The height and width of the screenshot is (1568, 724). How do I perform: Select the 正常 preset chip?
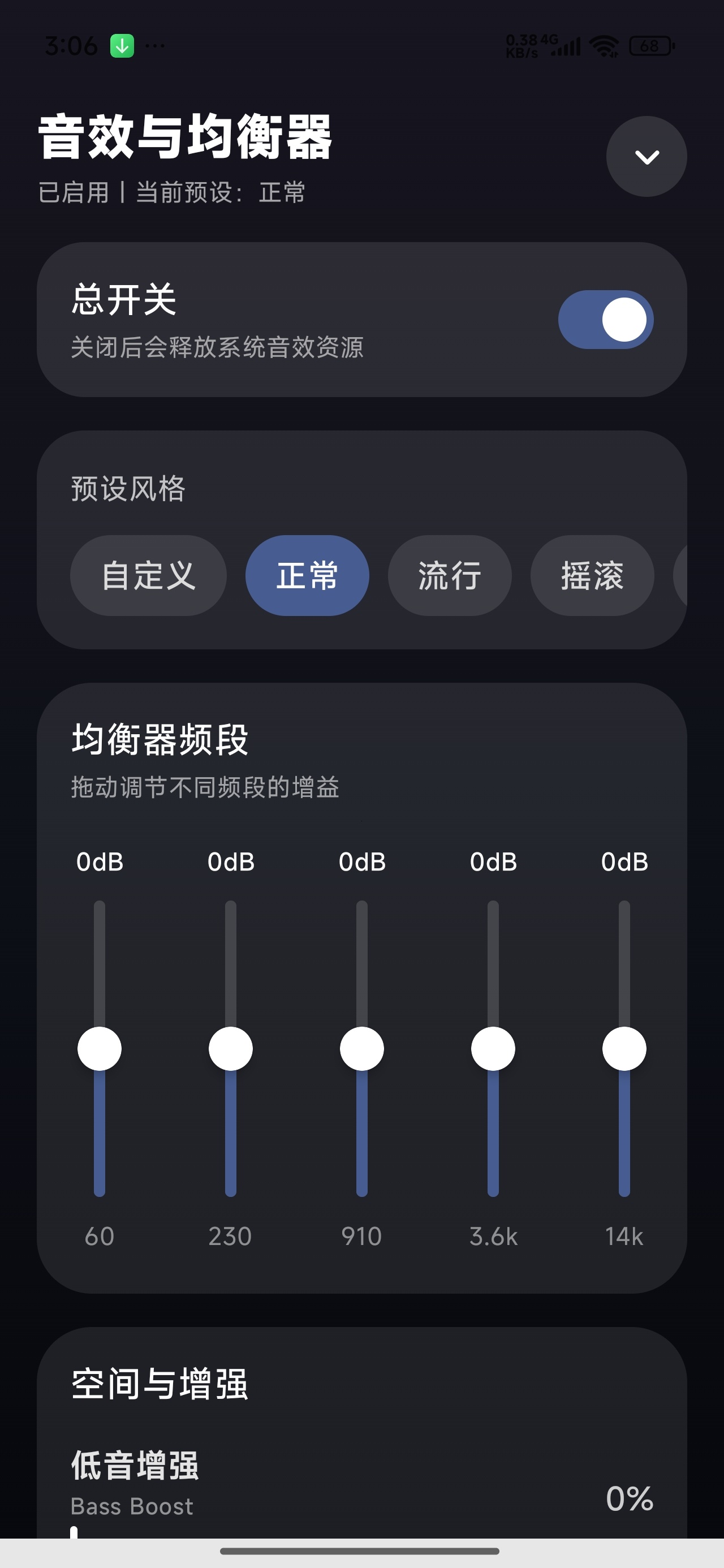tap(307, 575)
